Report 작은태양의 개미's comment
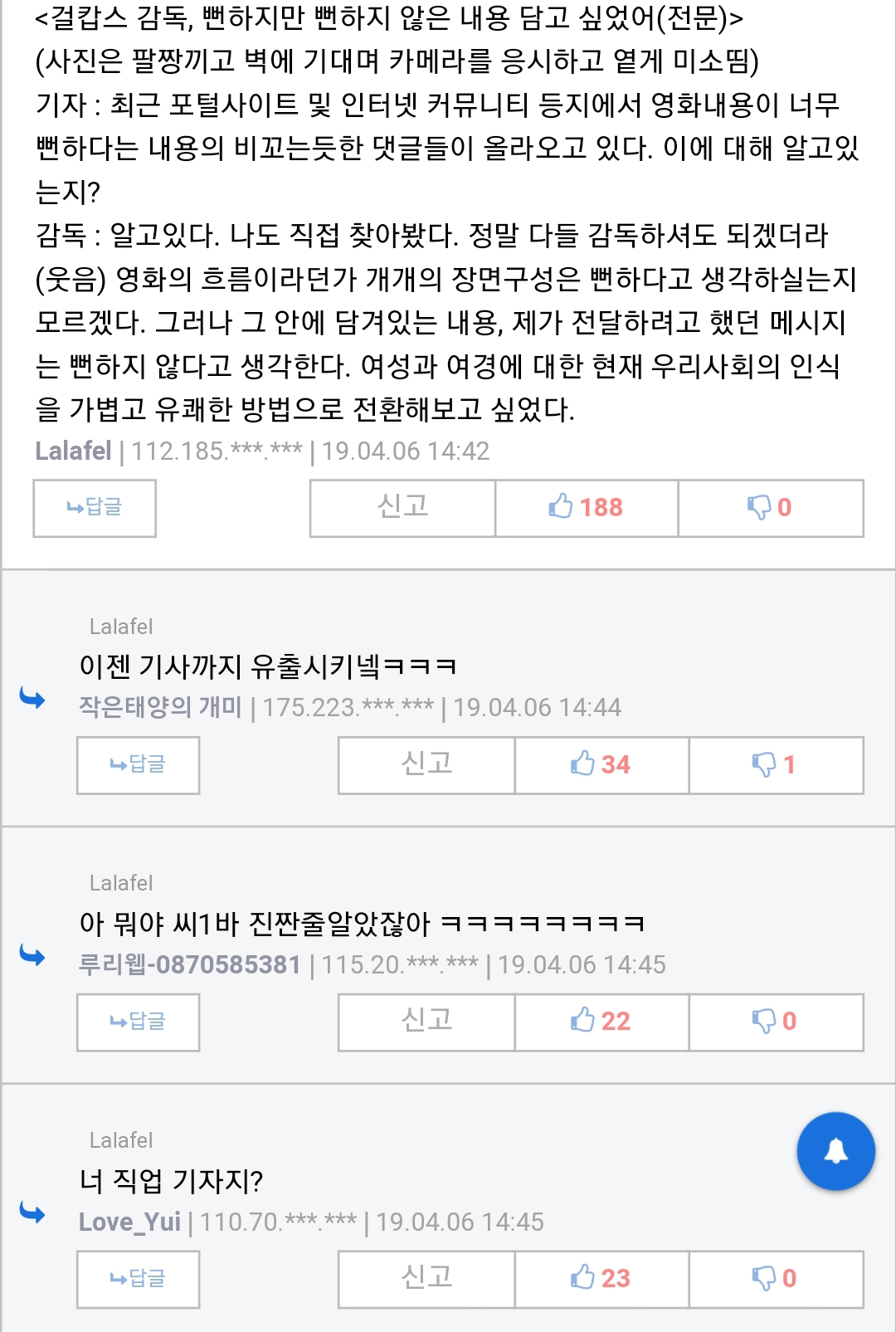896x1332 pixels. [426, 765]
